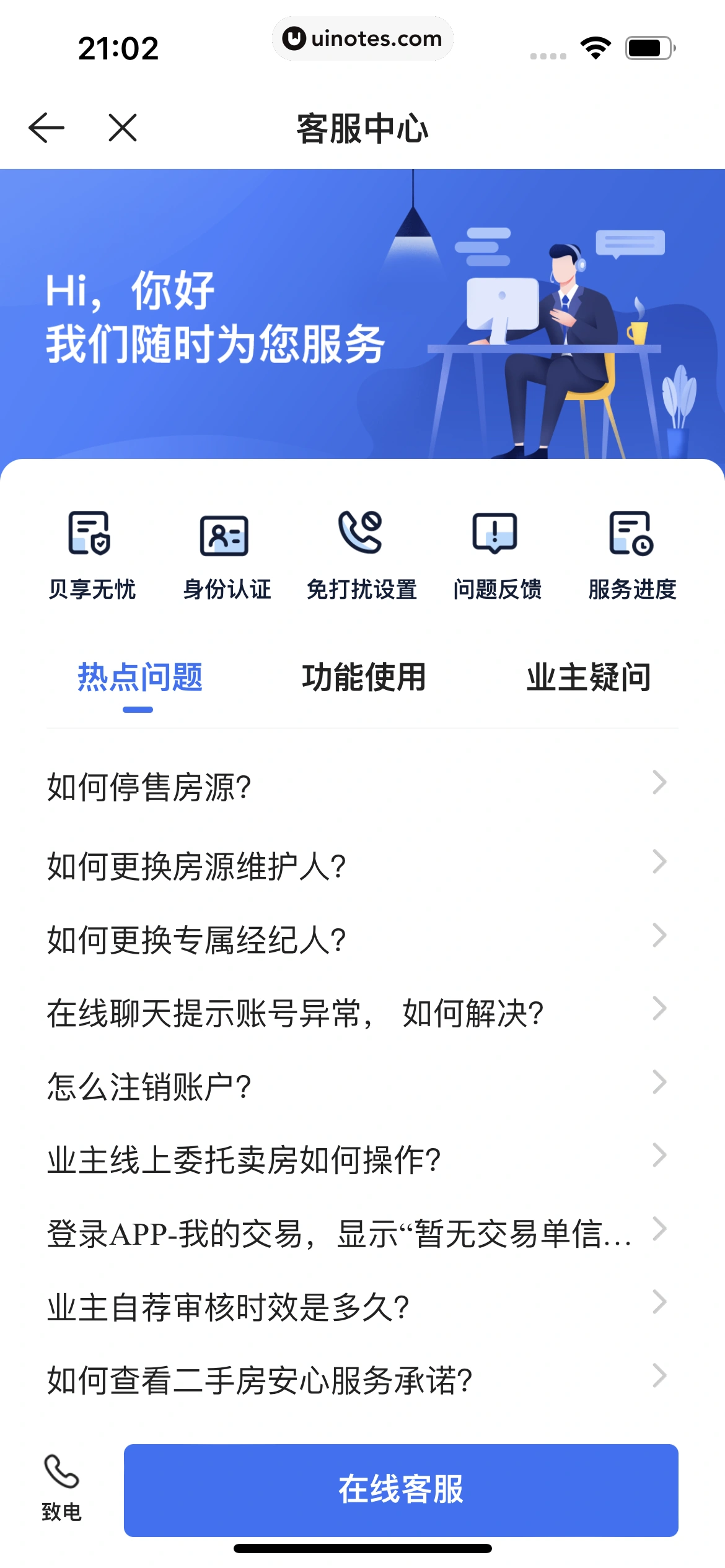Viewport: 725px width, 1568px height.
Task: Switch to the 功能使用 tab
Action: click(x=364, y=677)
